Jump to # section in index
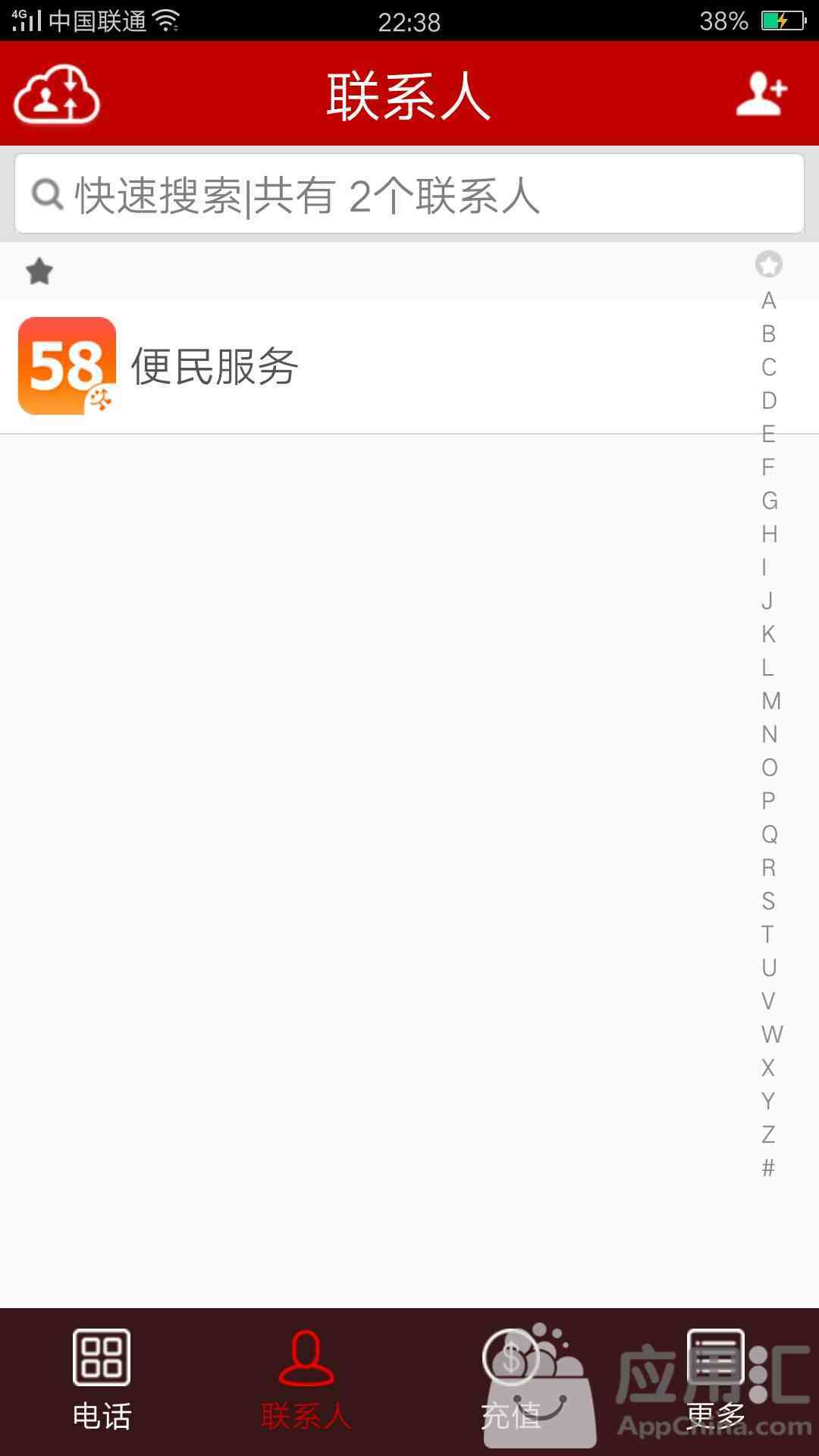The height and width of the screenshot is (1456, 819). 768,1168
